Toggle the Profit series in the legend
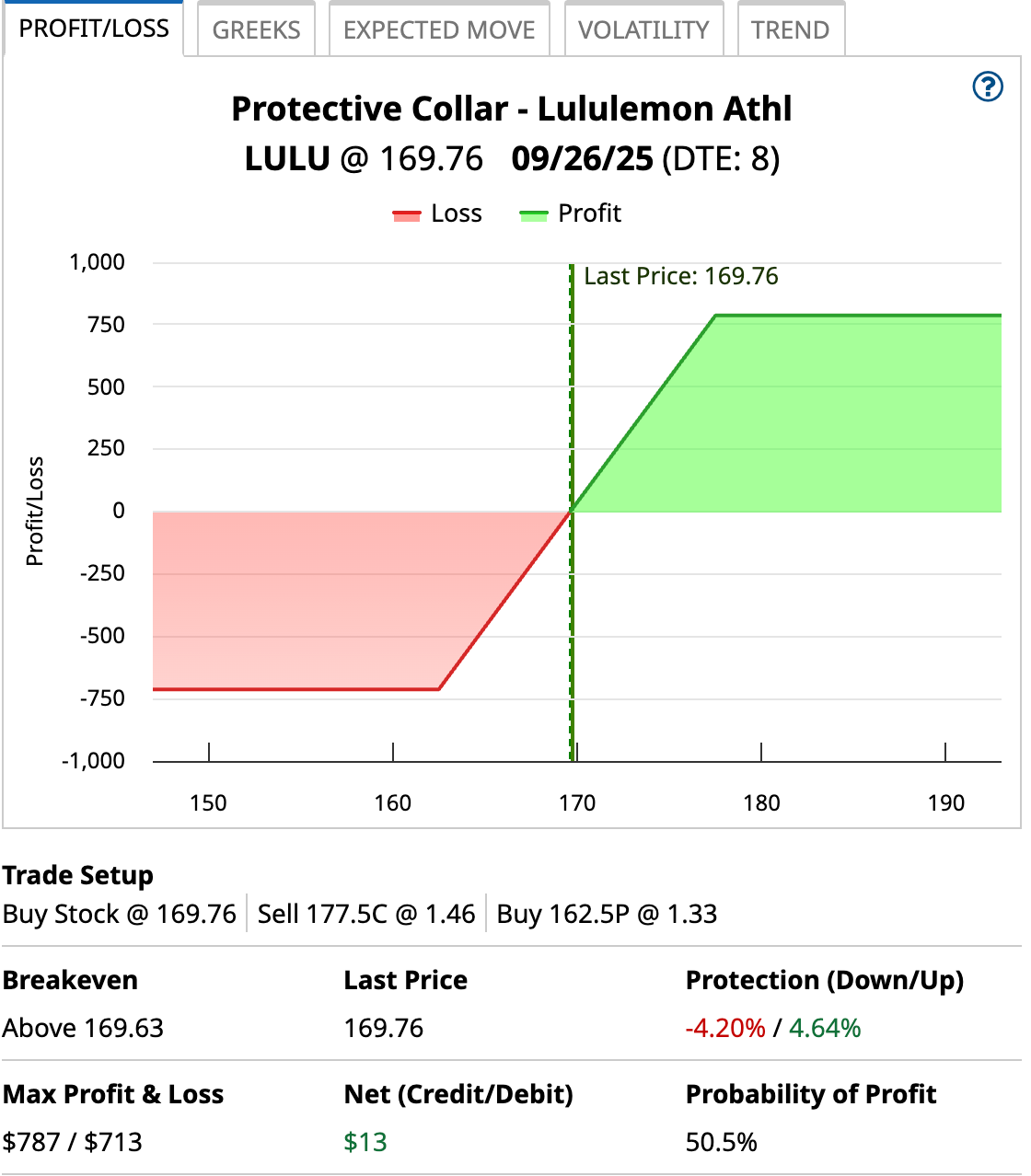The height and width of the screenshot is (1176, 1031). point(571,213)
